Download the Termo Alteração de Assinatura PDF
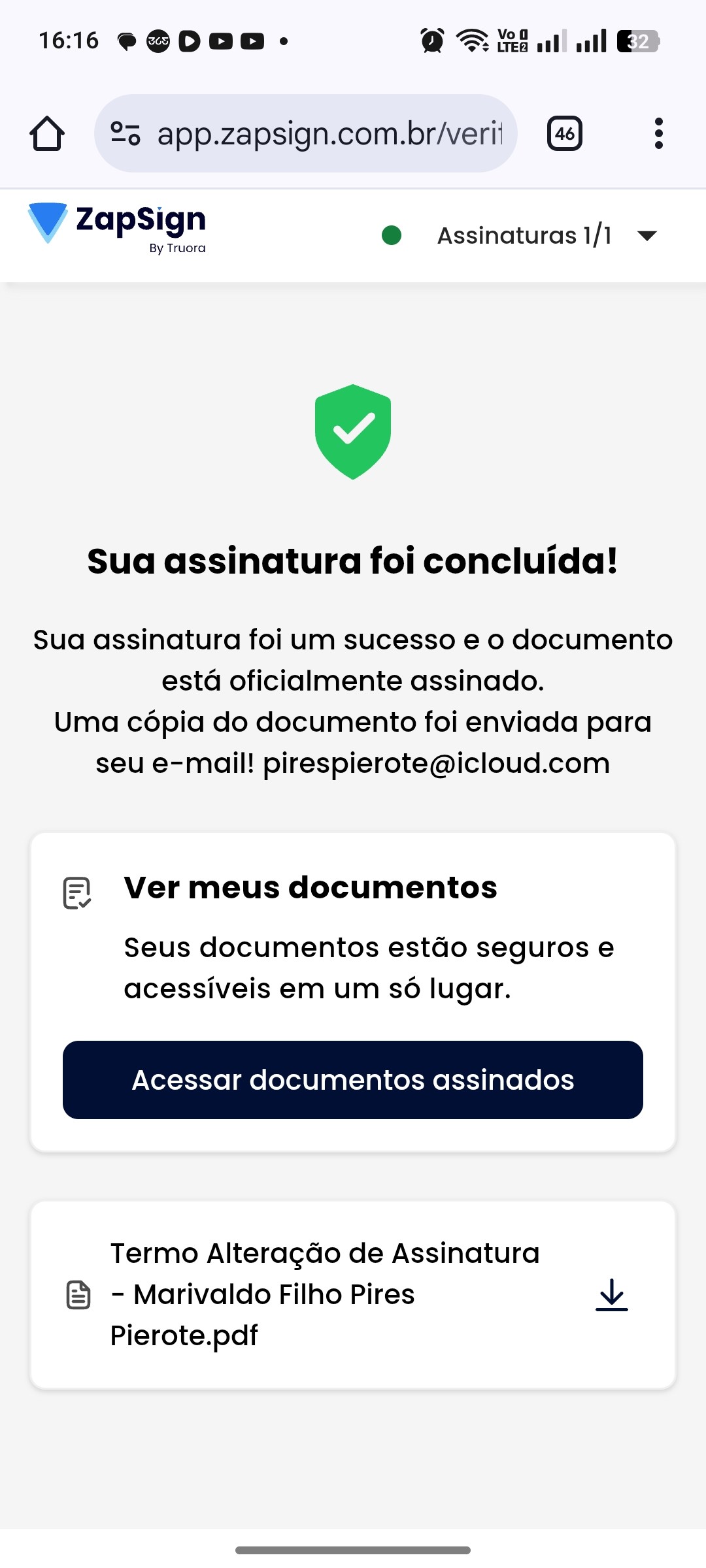This screenshot has height=1568, width=706. (x=611, y=1294)
